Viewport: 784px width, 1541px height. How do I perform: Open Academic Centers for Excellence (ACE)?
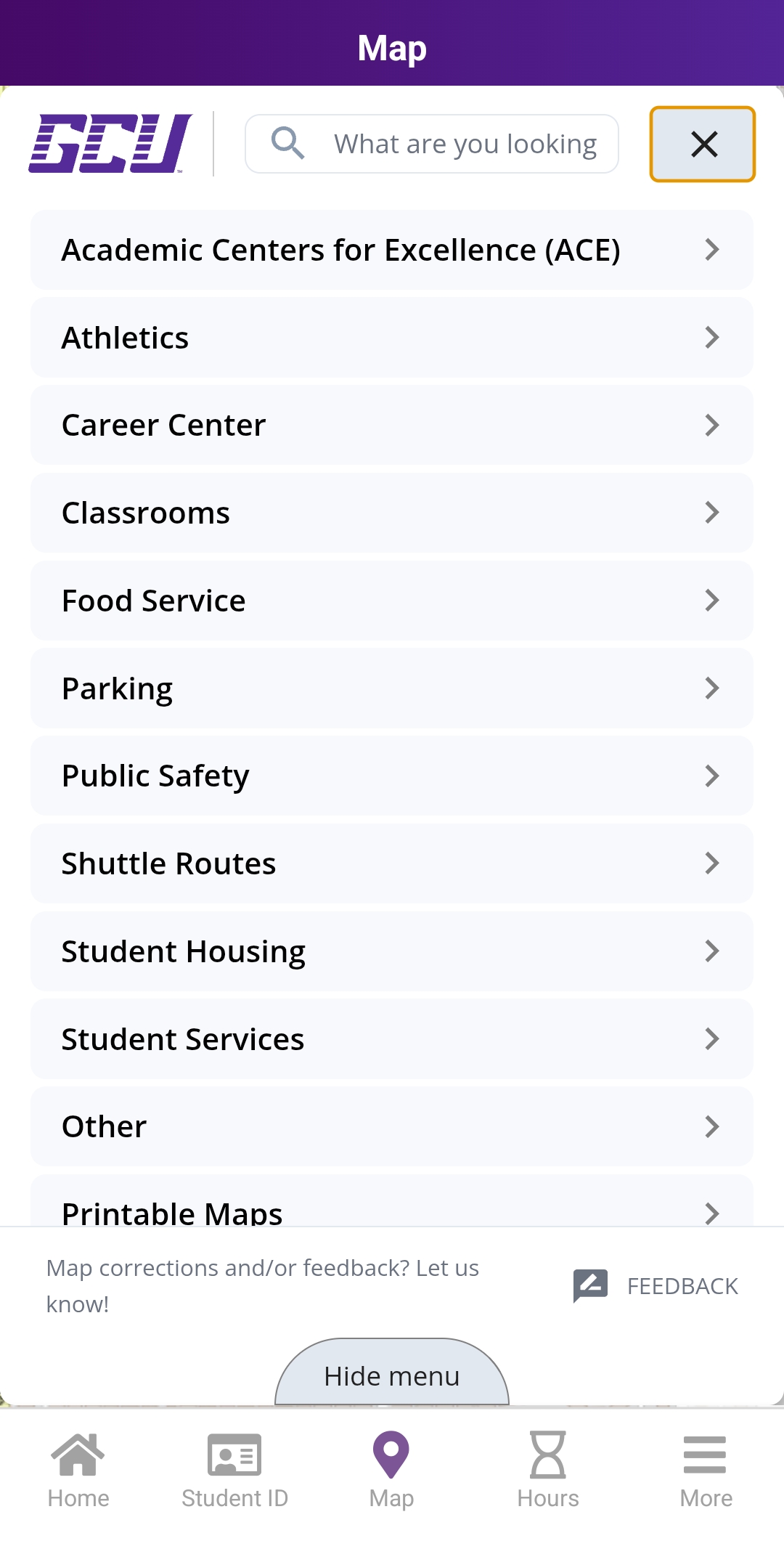(392, 250)
